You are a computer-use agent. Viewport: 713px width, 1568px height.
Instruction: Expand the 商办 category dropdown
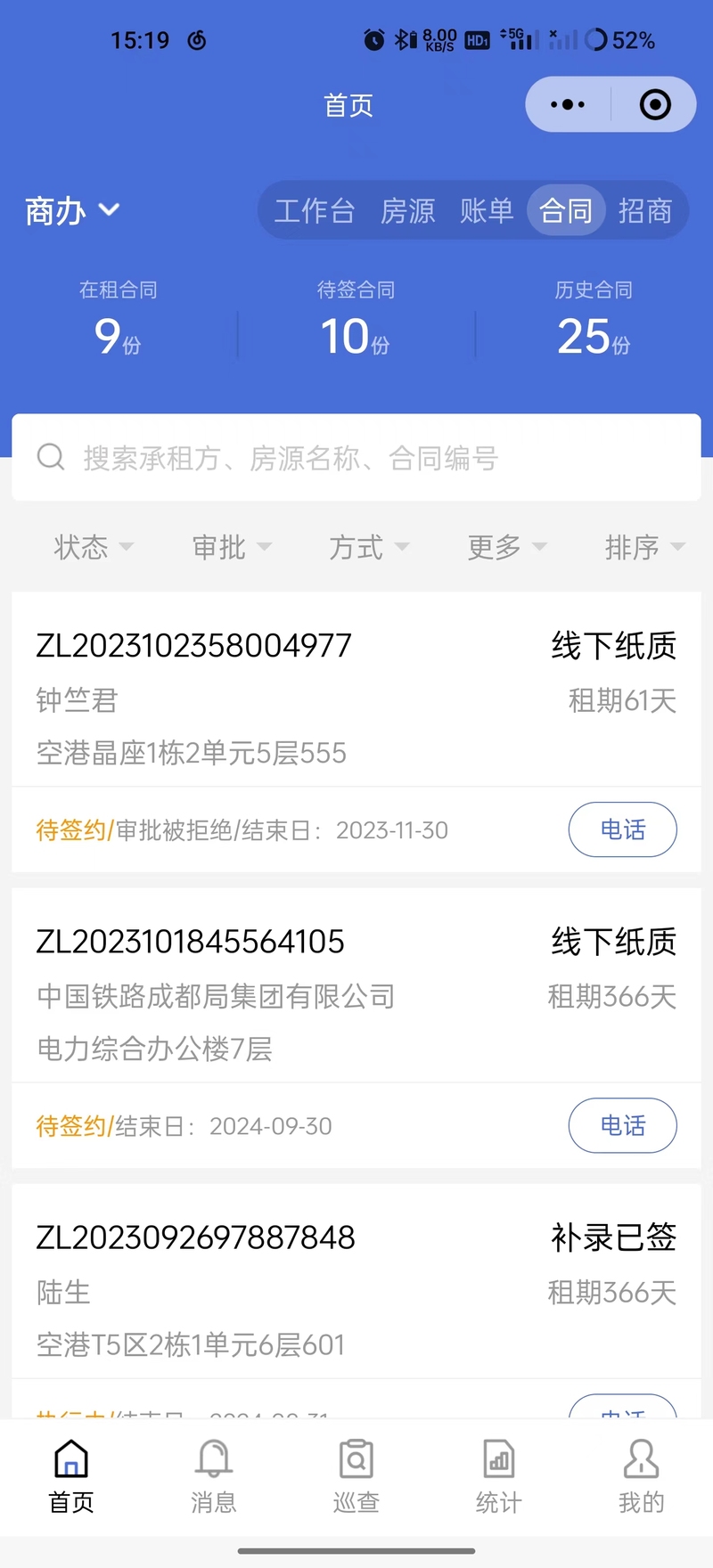(x=72, y=211)
